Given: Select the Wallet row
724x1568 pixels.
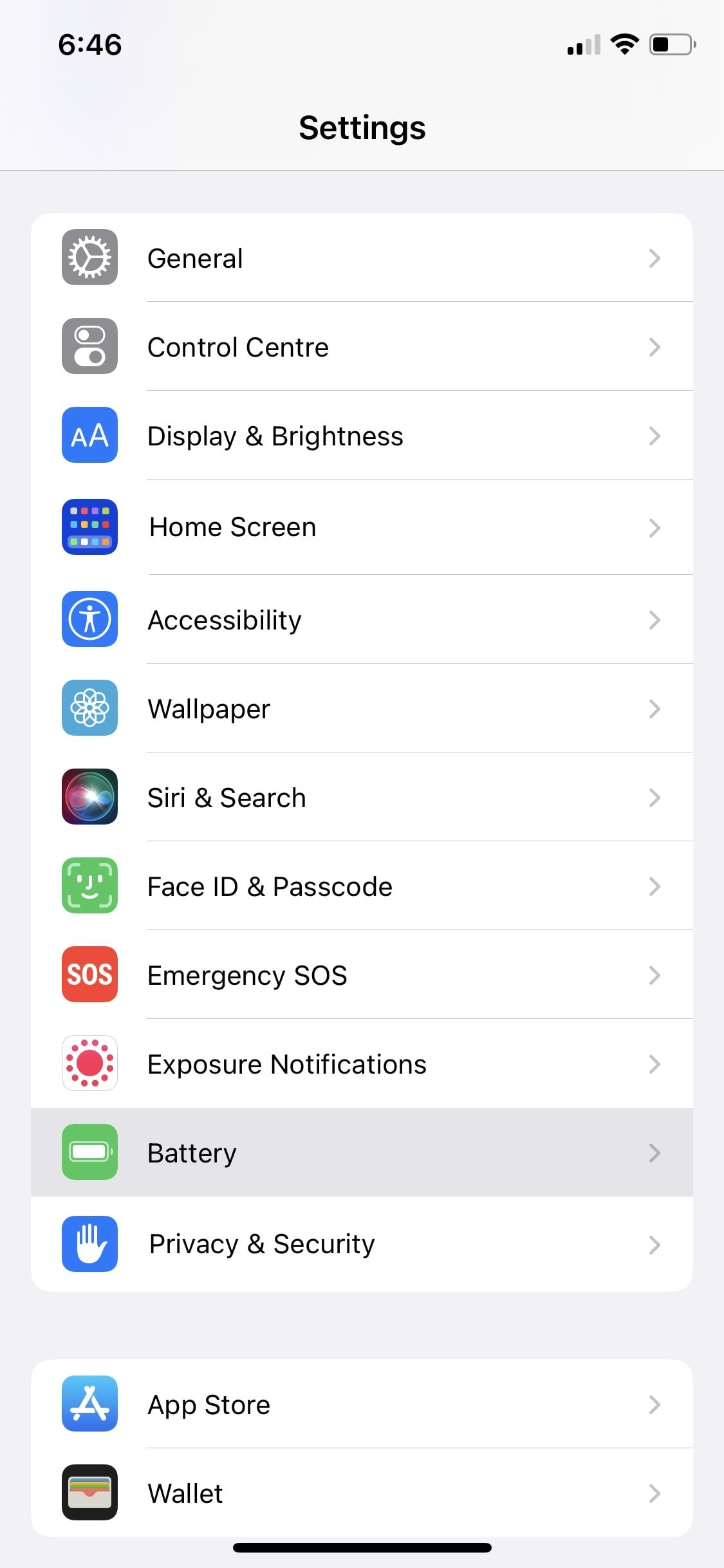Looking at the screenshot, I should tap(362, 1493).
